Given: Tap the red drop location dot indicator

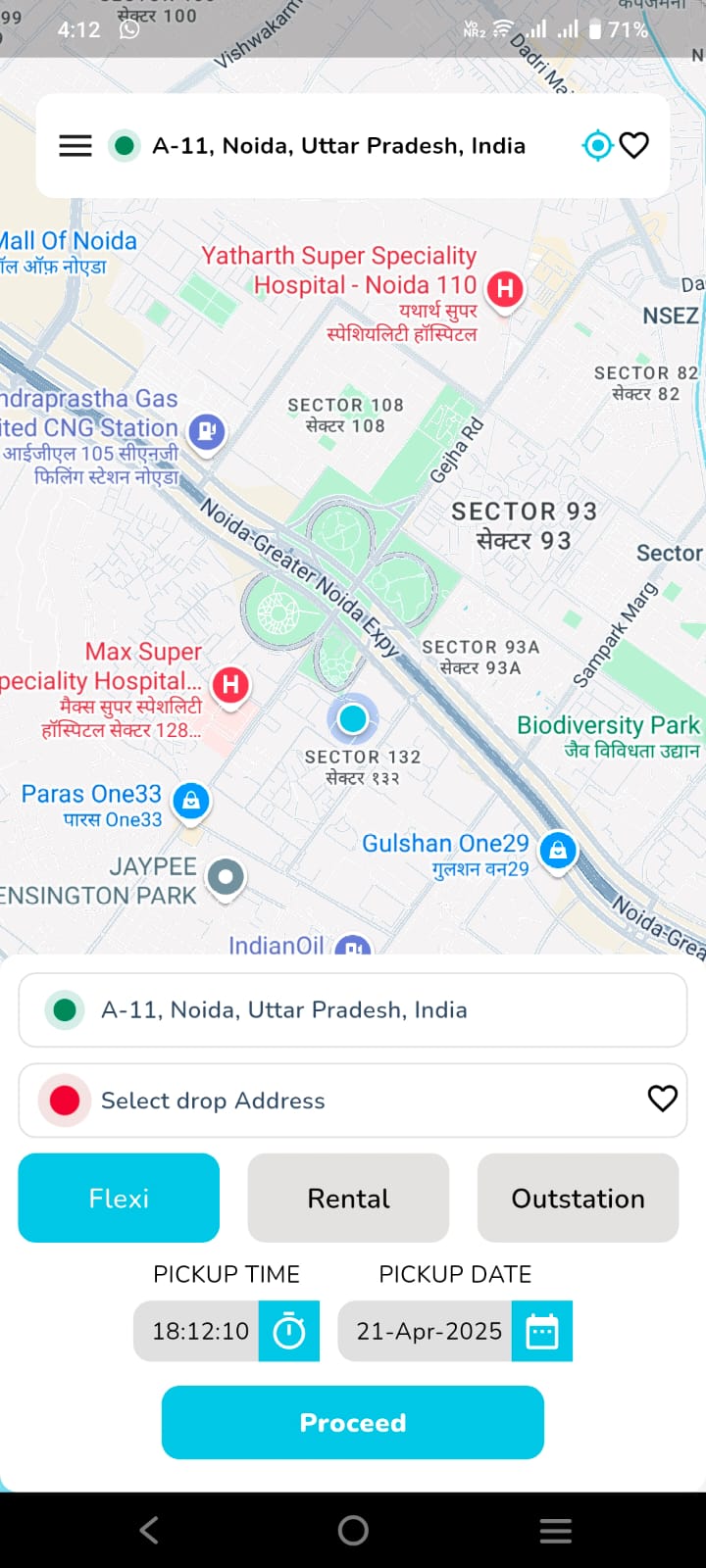Looking at the screenshot, I should tap(63, 1100).
